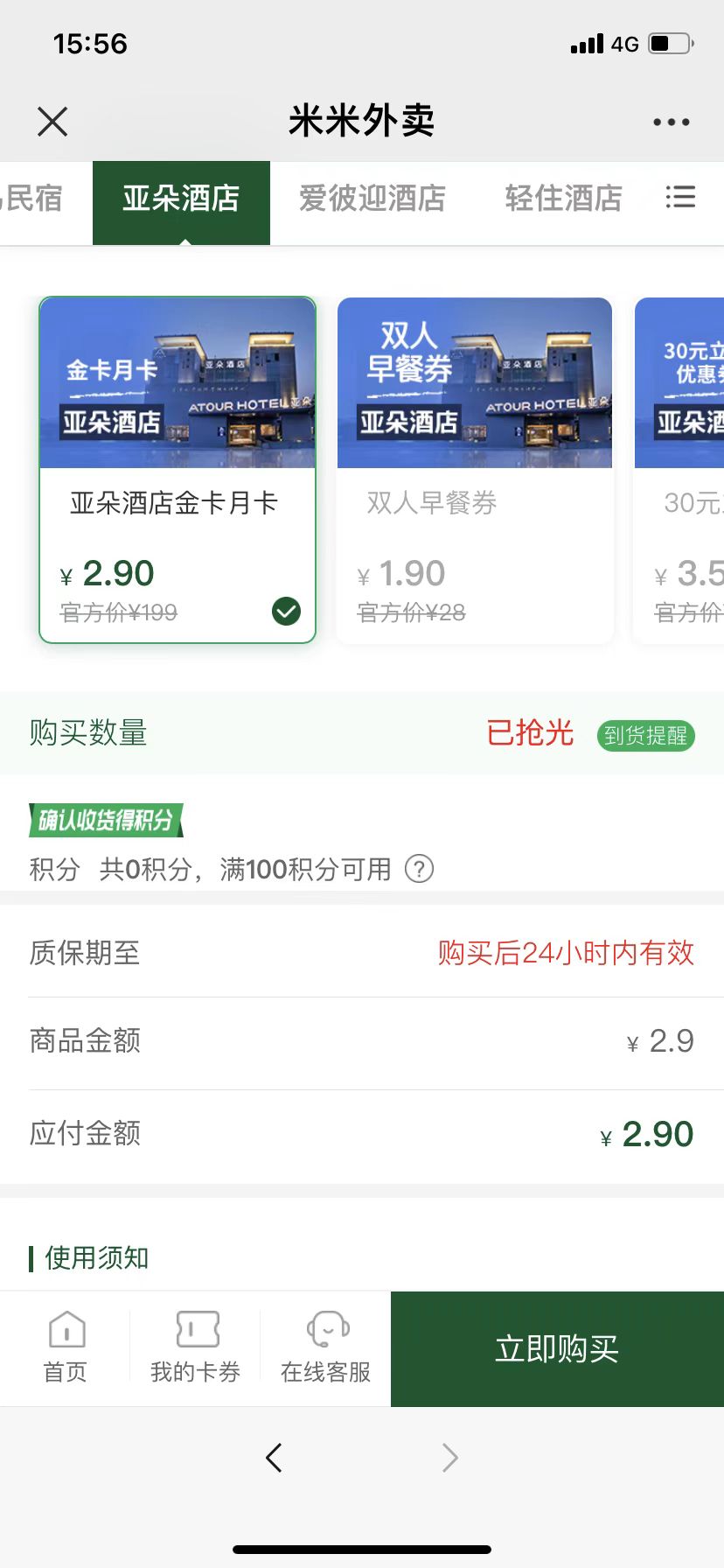Viewport: 724px width, 1568px height.
Task: Open 我的卡券
Action: coord(195,1347)
